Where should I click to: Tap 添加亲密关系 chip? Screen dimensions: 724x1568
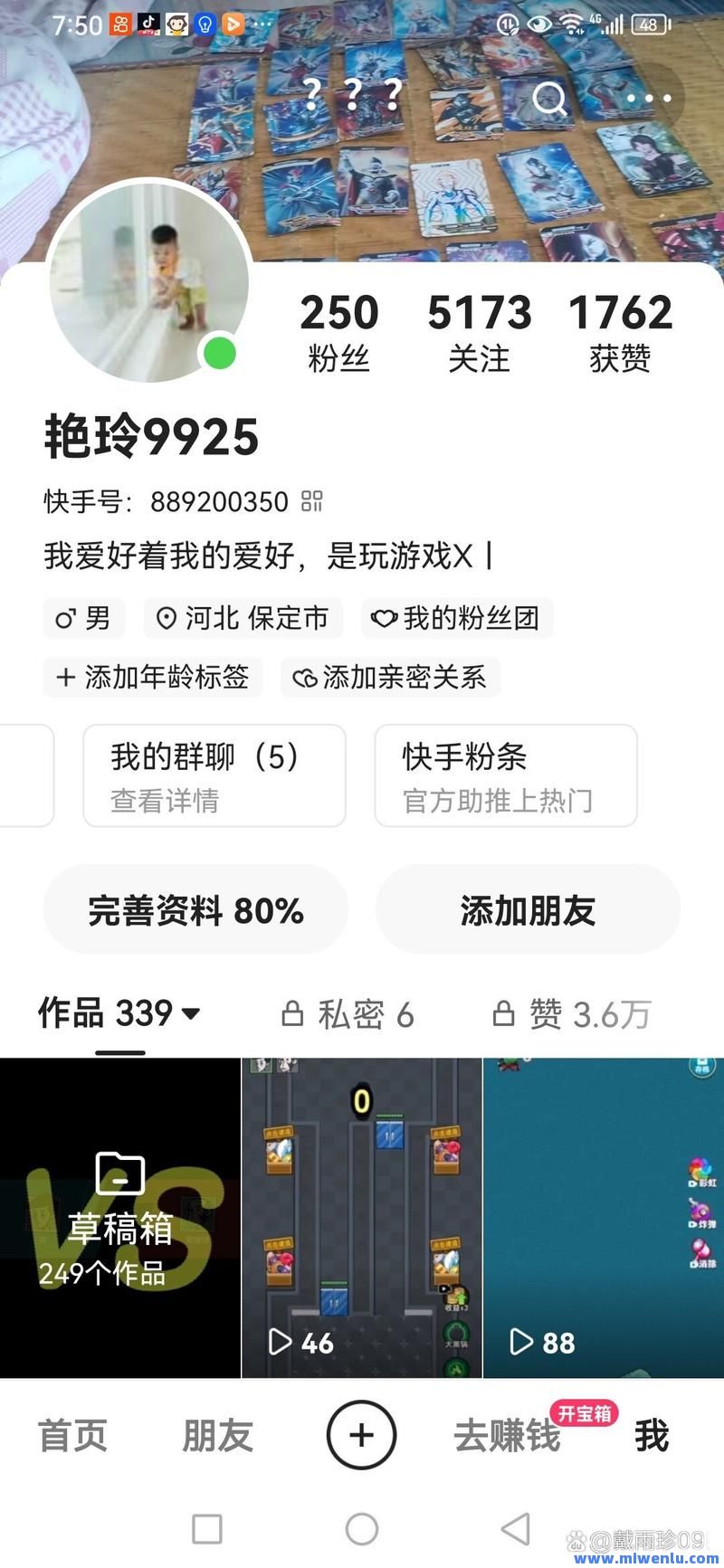(x=390, y=677)
